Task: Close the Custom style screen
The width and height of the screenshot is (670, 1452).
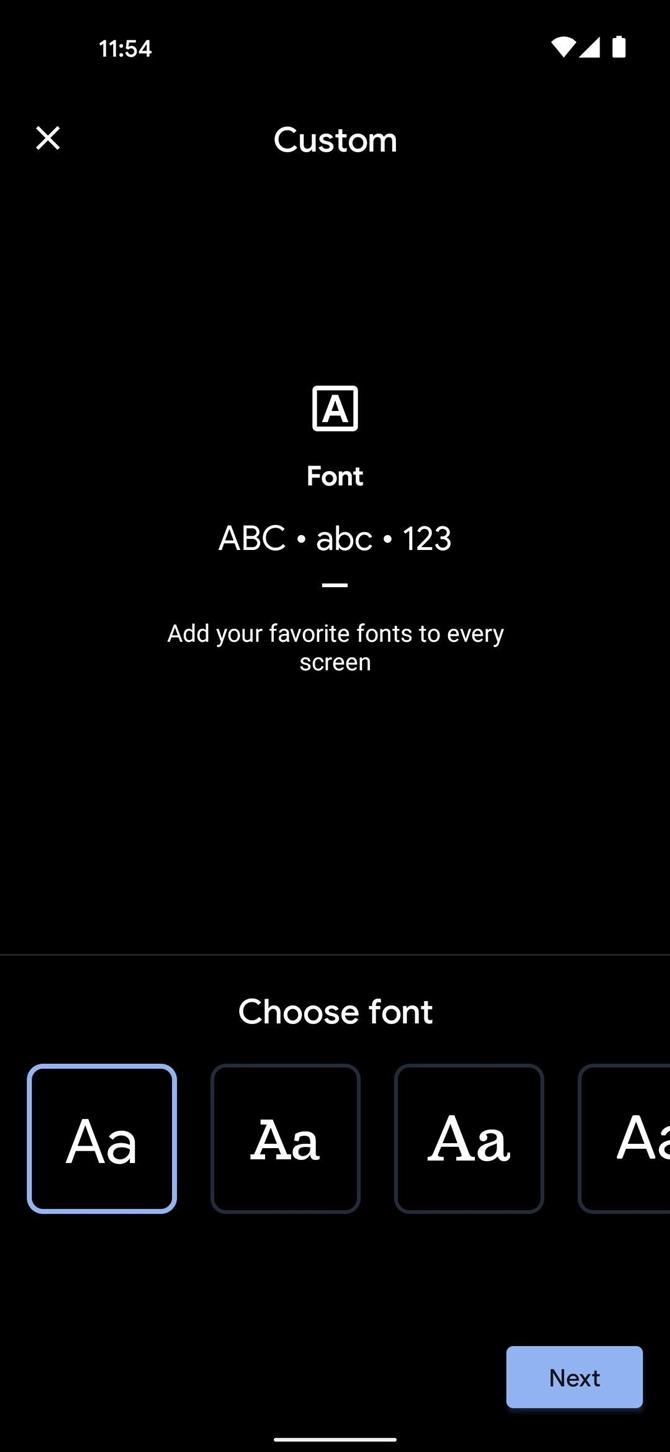Action: [48, 138]
